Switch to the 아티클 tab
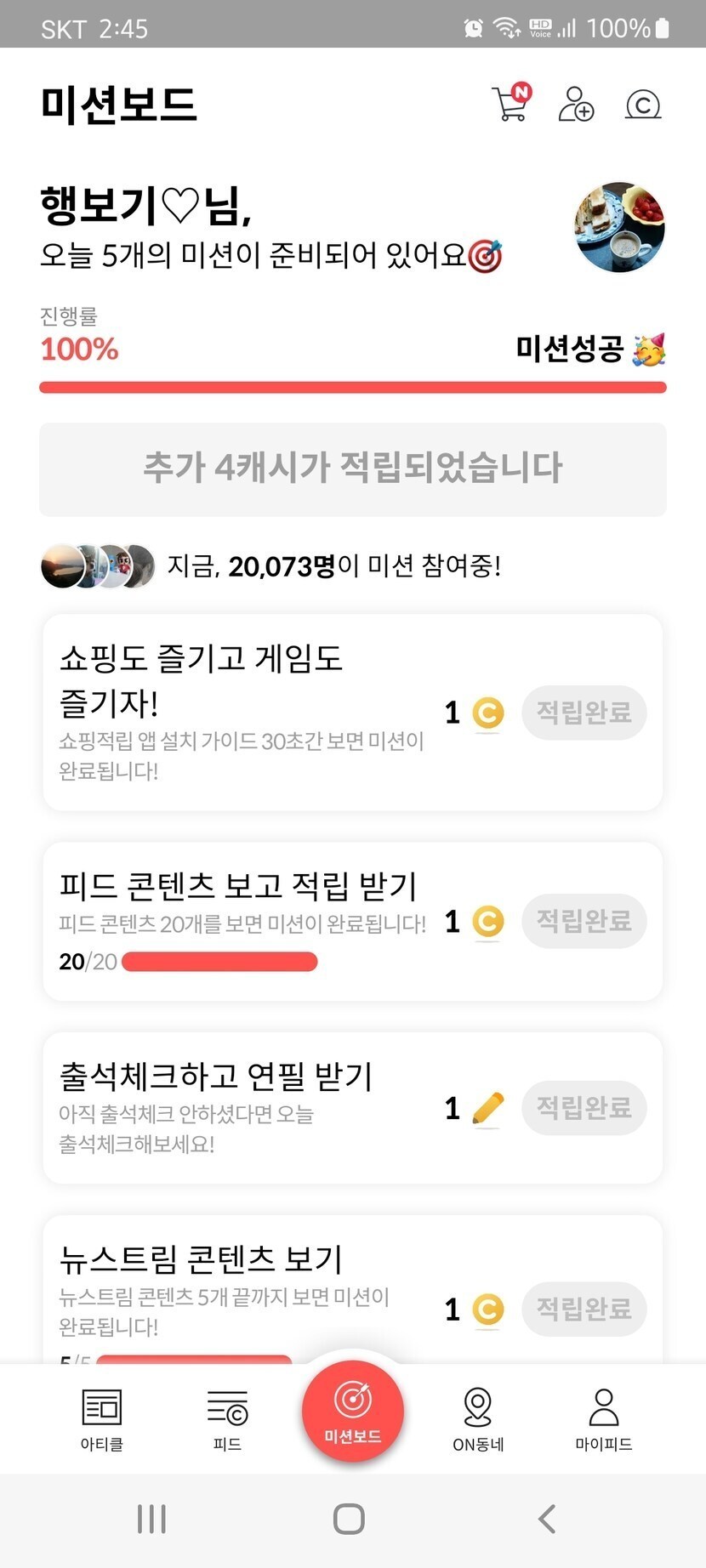Image resolution: width=706 pixels, height=1568 pixels. tap(102, 1420)
